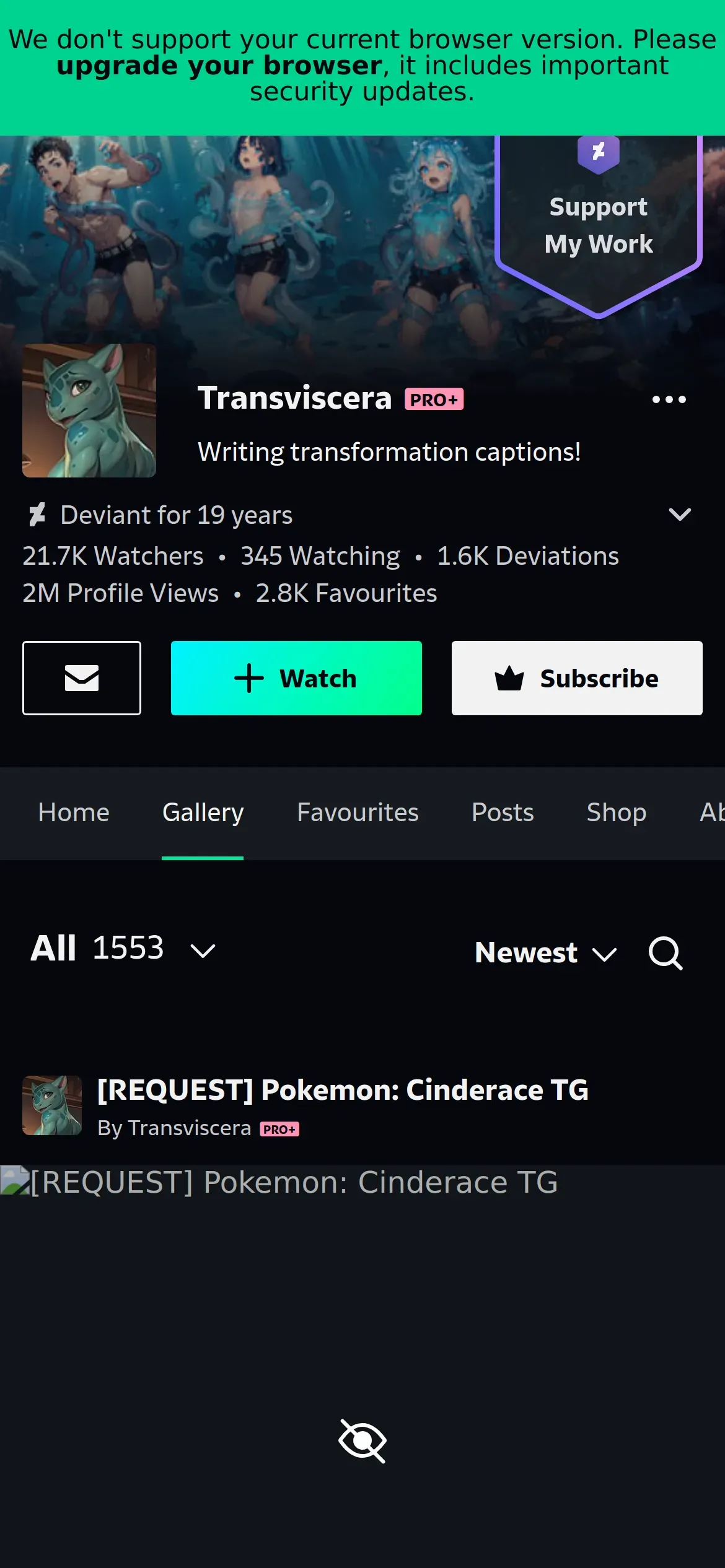Open the Cinderace TG deviation title

343,1090
